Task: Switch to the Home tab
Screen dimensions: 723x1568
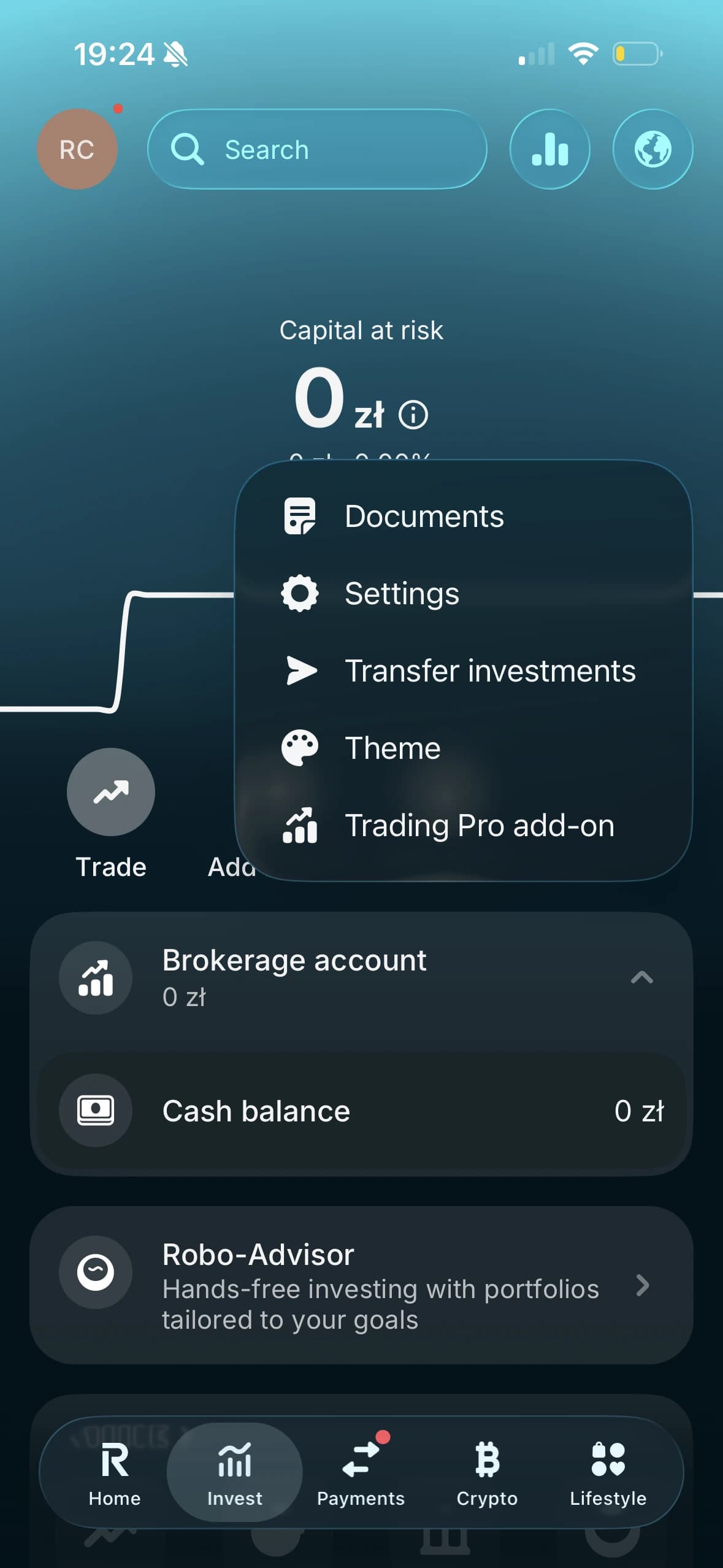Action: coord(115,1472)
